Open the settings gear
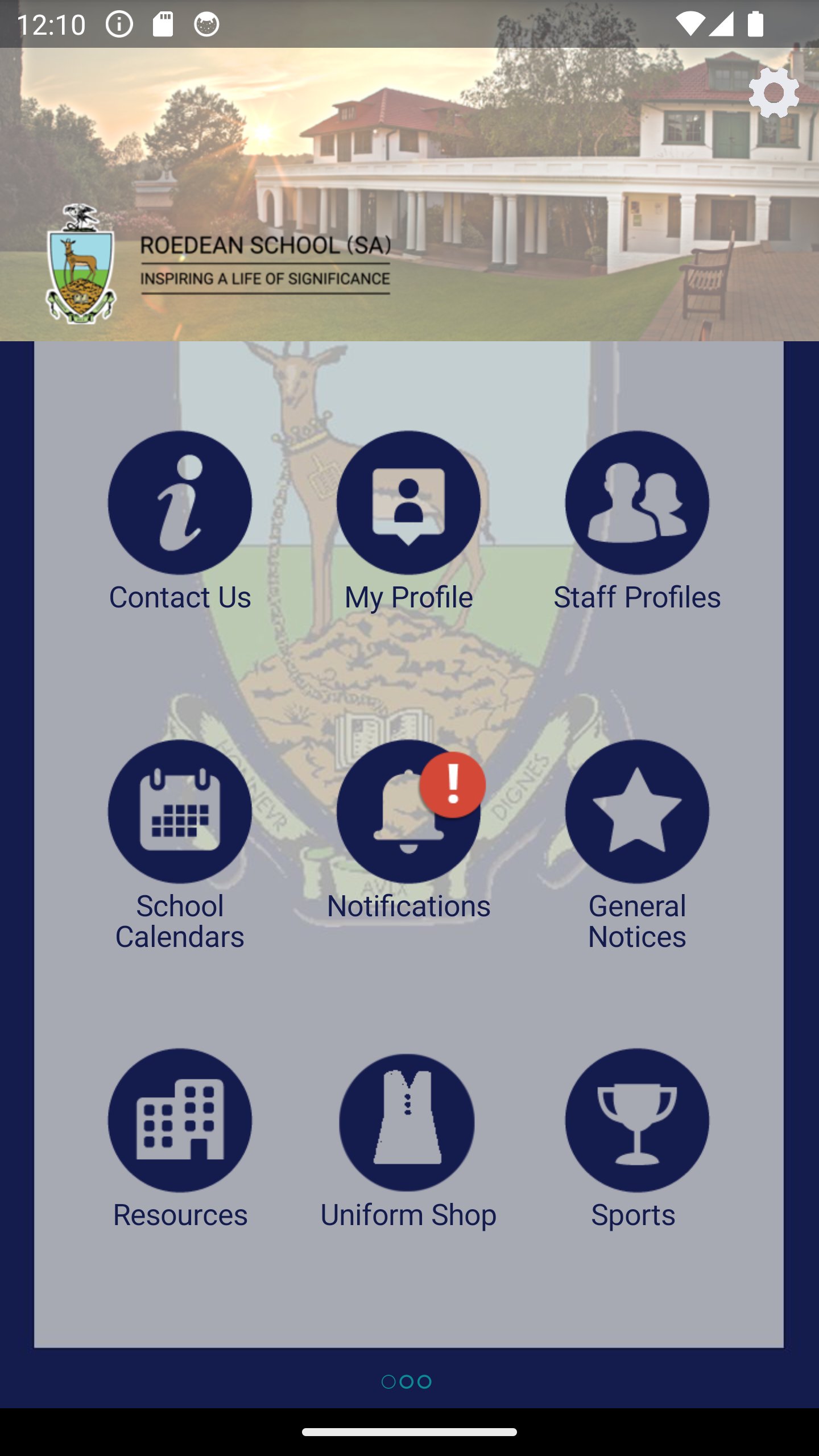This screenshot has height=1456, width=819. (x=773, y=93)
